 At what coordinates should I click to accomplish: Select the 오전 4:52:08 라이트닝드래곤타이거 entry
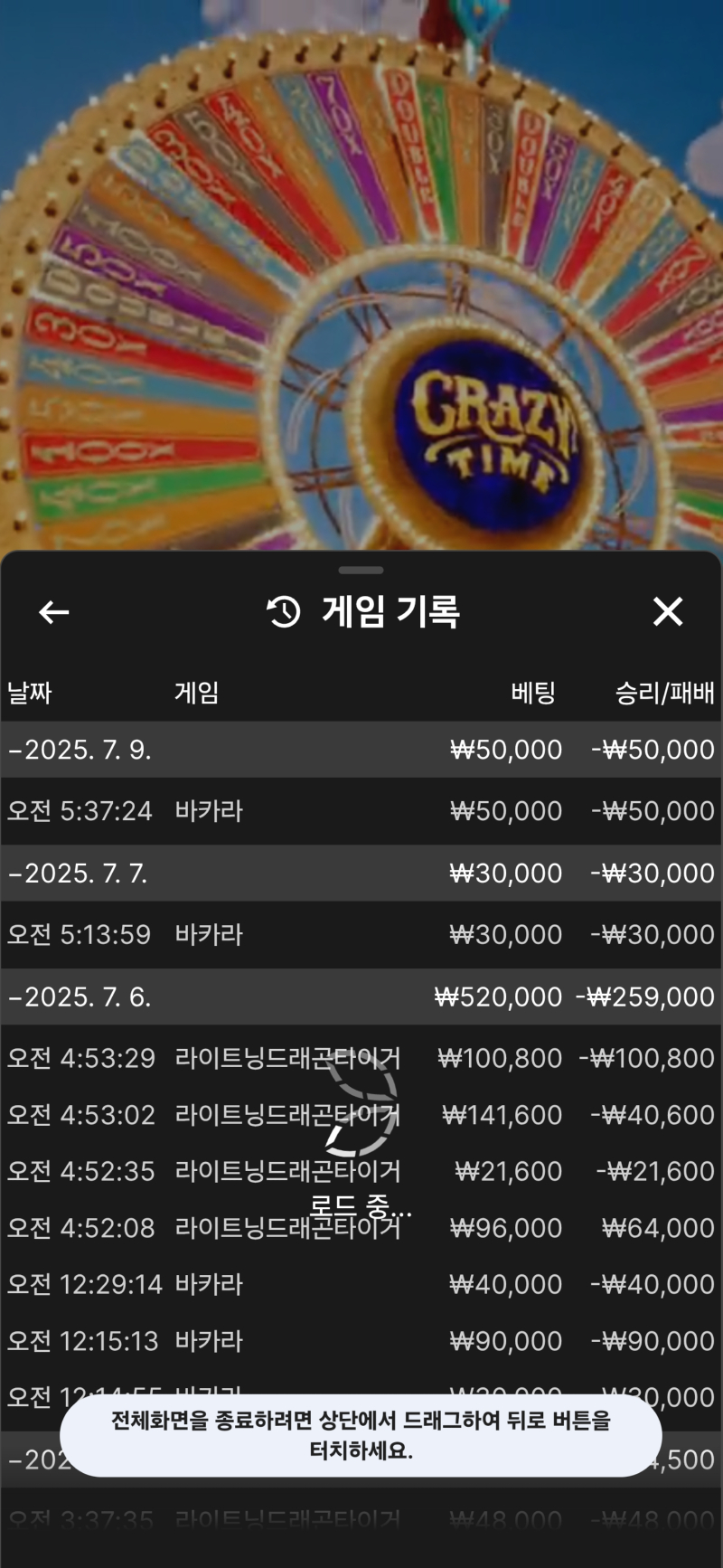[361, 1228]
